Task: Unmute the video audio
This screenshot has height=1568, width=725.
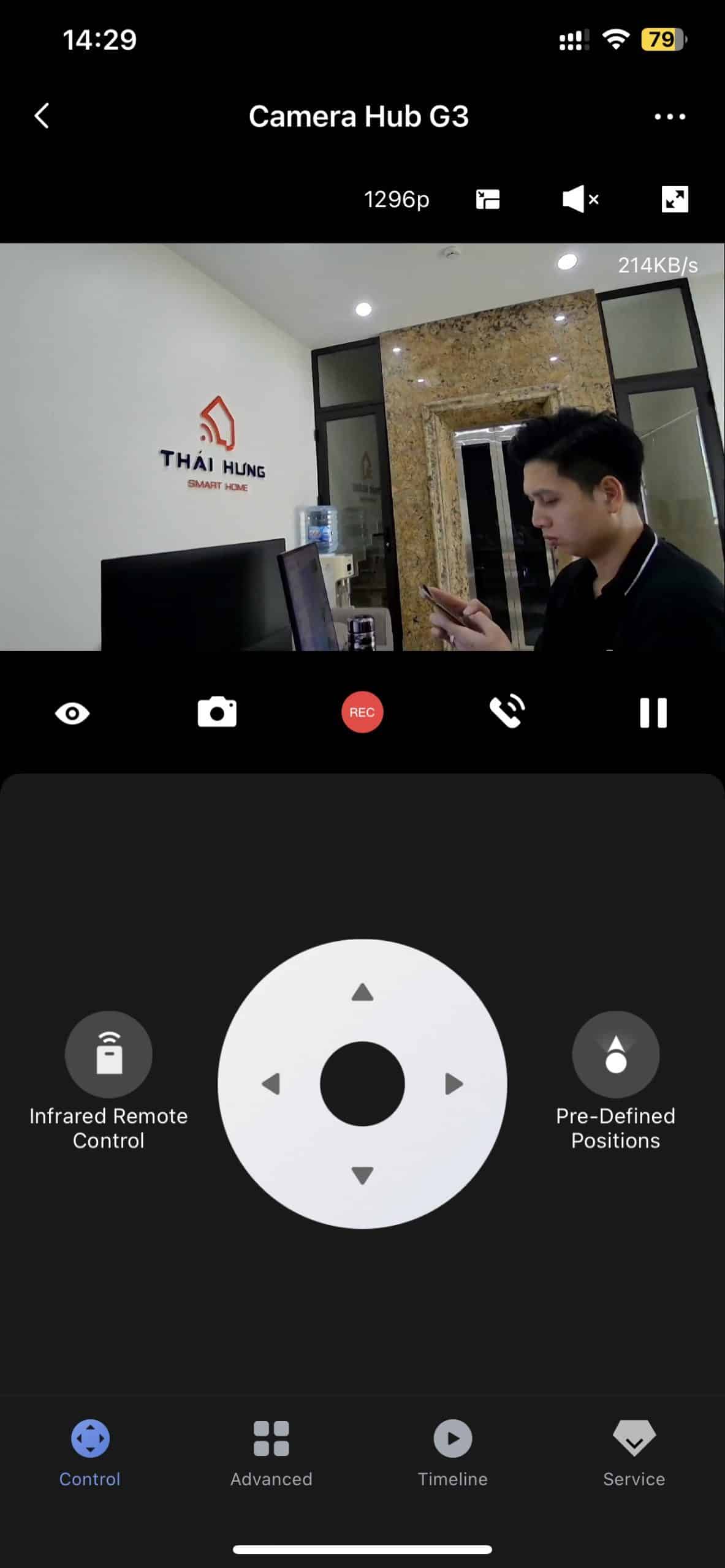Action: click(579, 198)
